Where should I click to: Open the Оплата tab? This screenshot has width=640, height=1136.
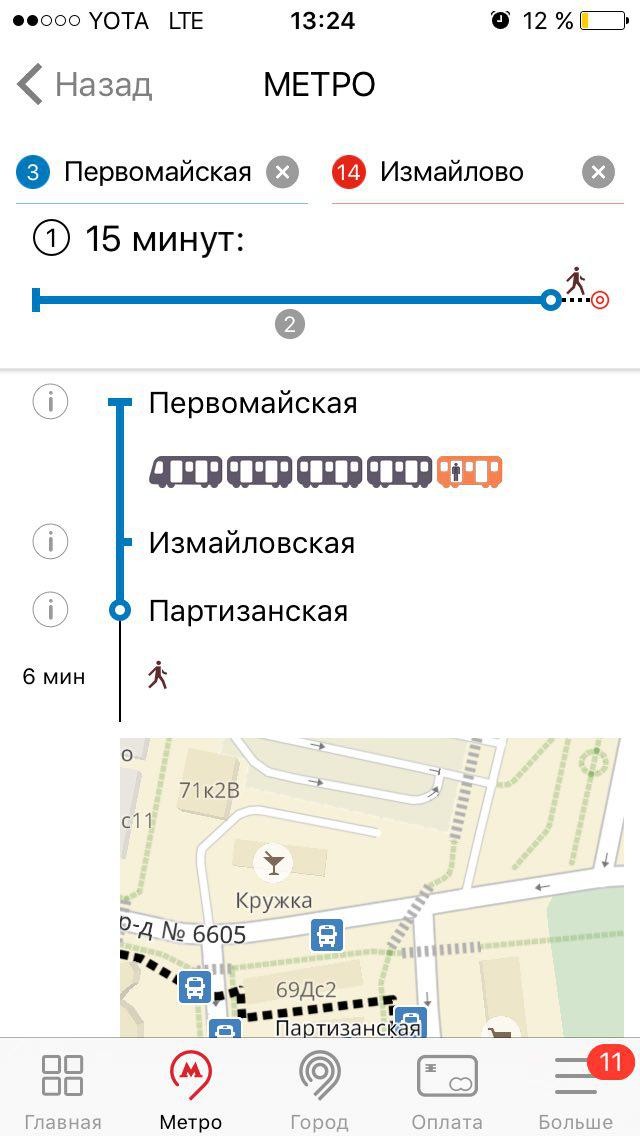coord(447,1090)
